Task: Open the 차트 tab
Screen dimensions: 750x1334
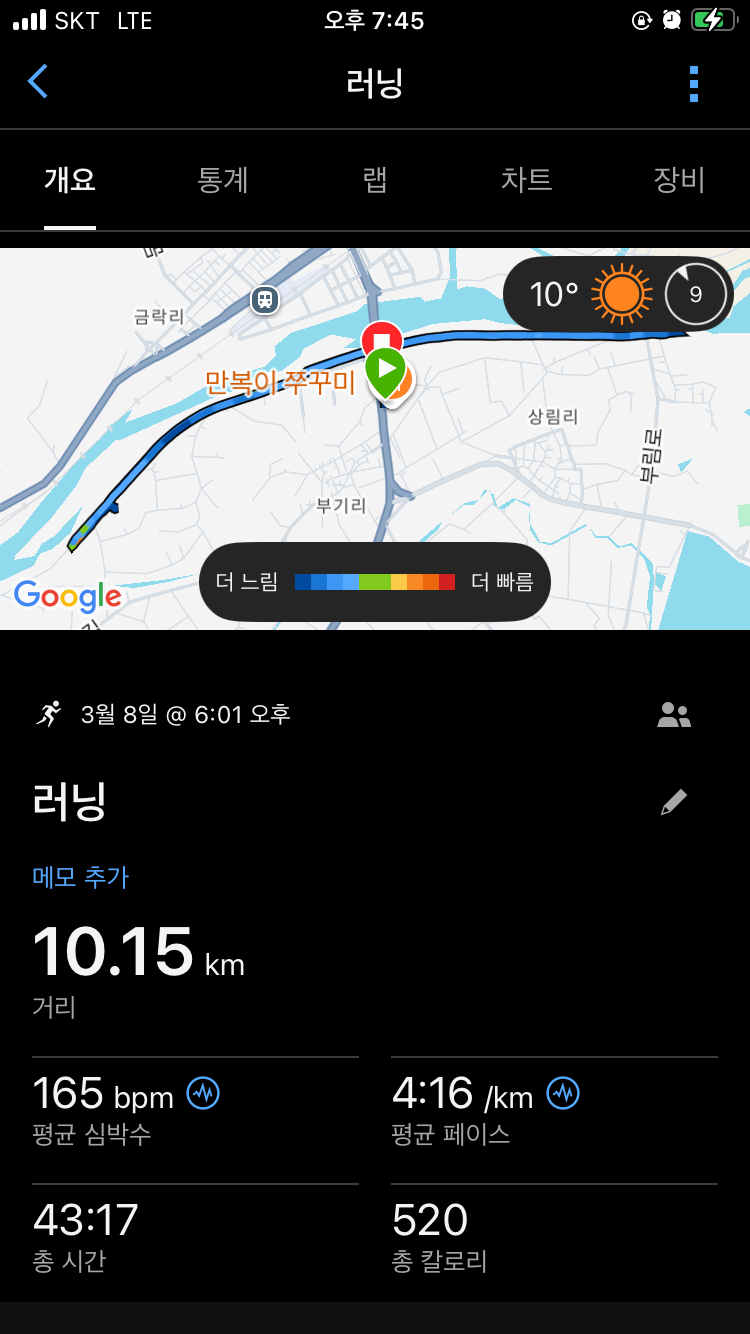Action: tap(526, 180)
